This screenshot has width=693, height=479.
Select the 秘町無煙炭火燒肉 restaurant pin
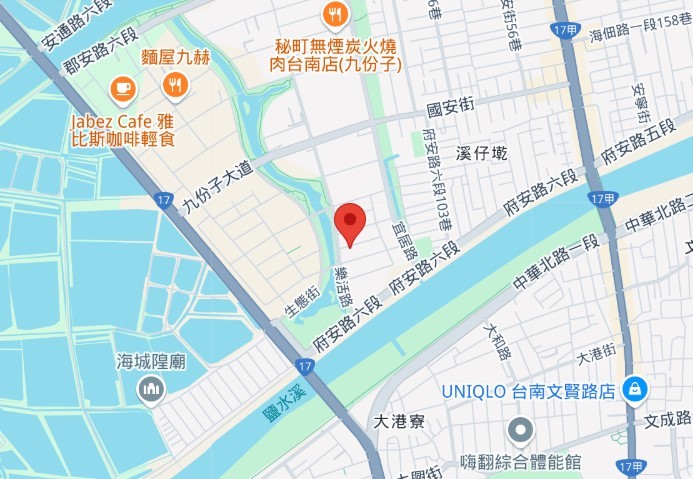point(335,14)
